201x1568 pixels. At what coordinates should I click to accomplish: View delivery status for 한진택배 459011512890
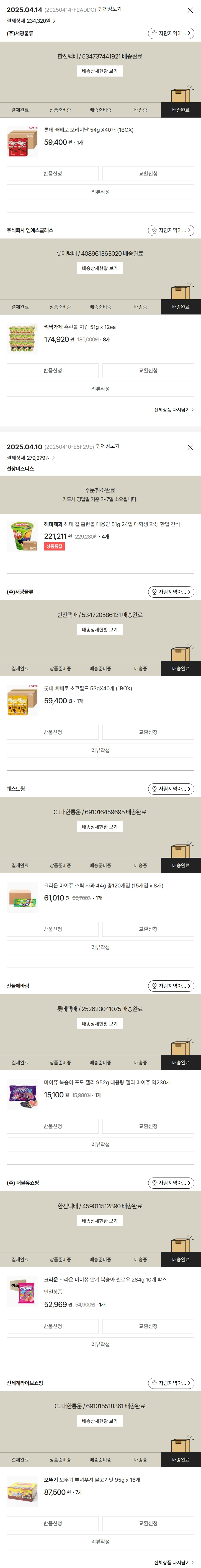coord(100,1221)
